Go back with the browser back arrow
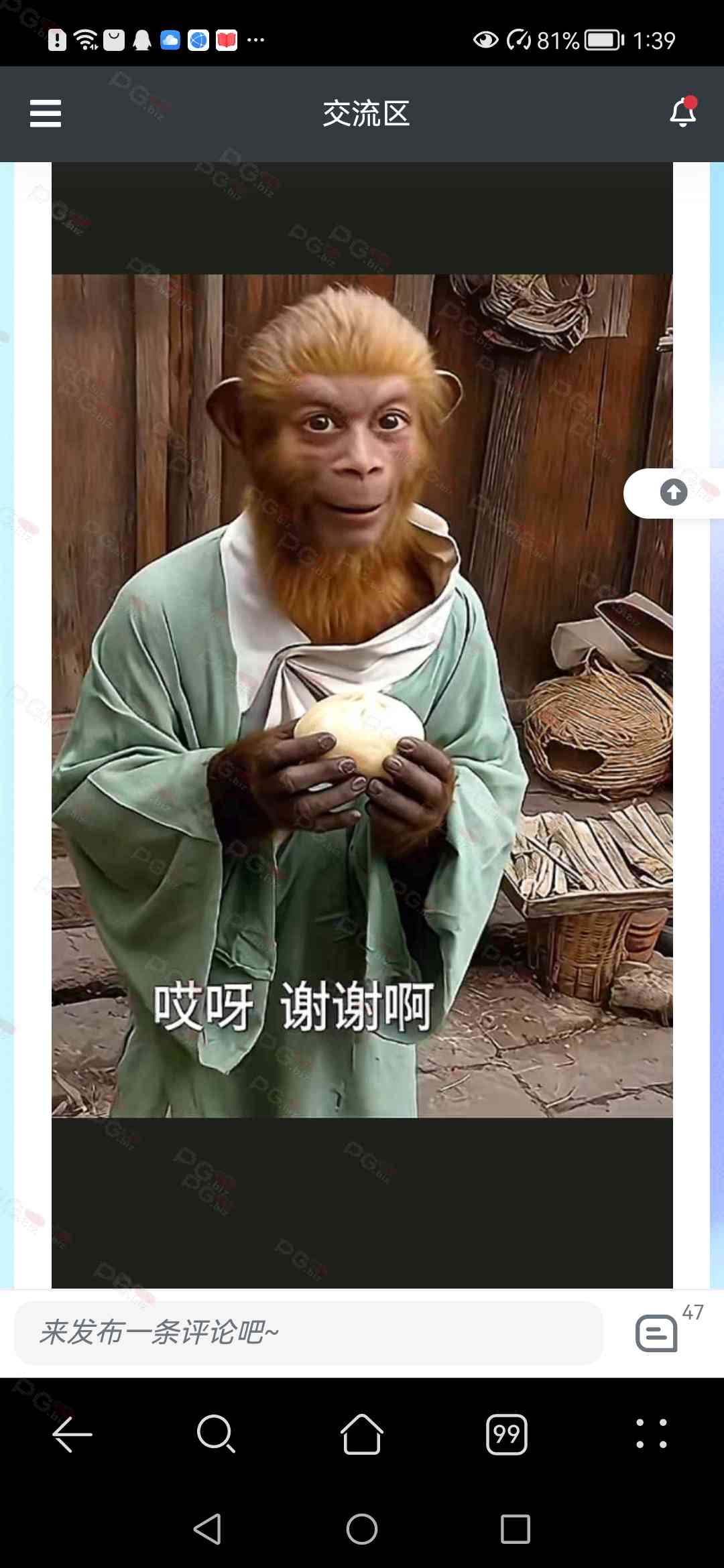The height and width of the screenshot is (1568, 724). click(72, 1435)
